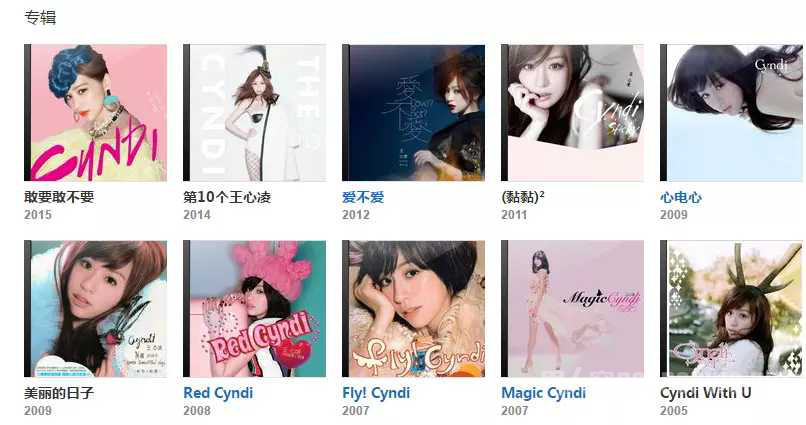Tap the 心电心 album title link
Screen dimensions: 806x425
coord(681,197)
